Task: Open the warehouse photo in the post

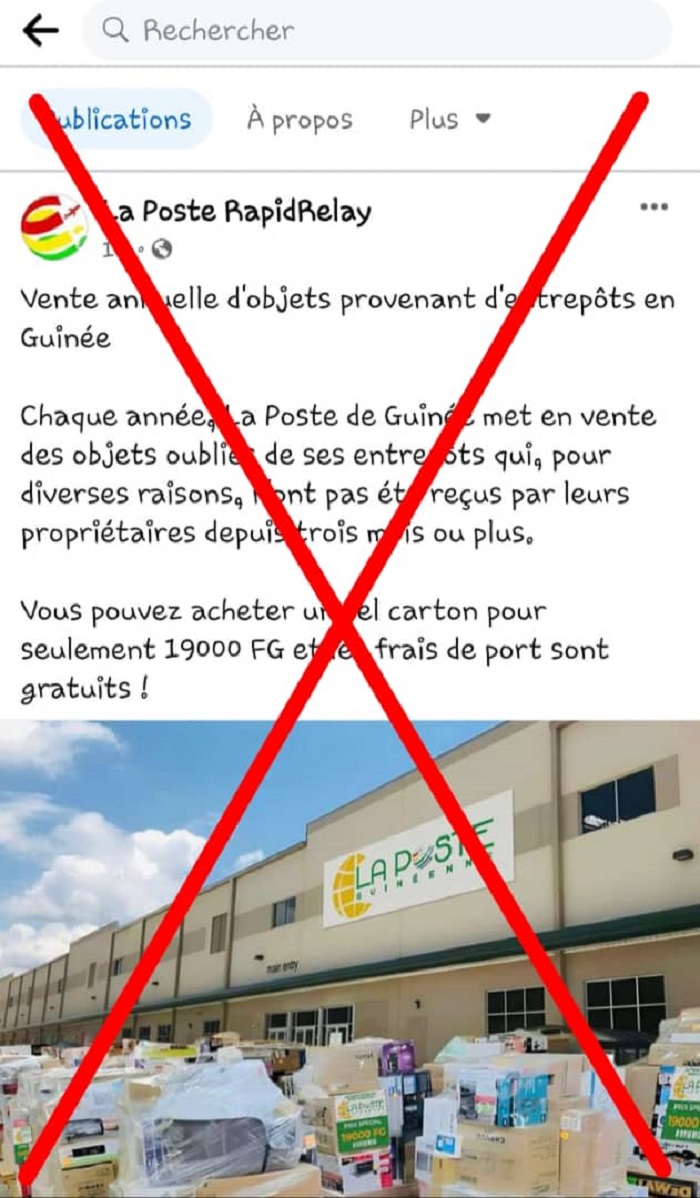Action: tap(350, 959)
